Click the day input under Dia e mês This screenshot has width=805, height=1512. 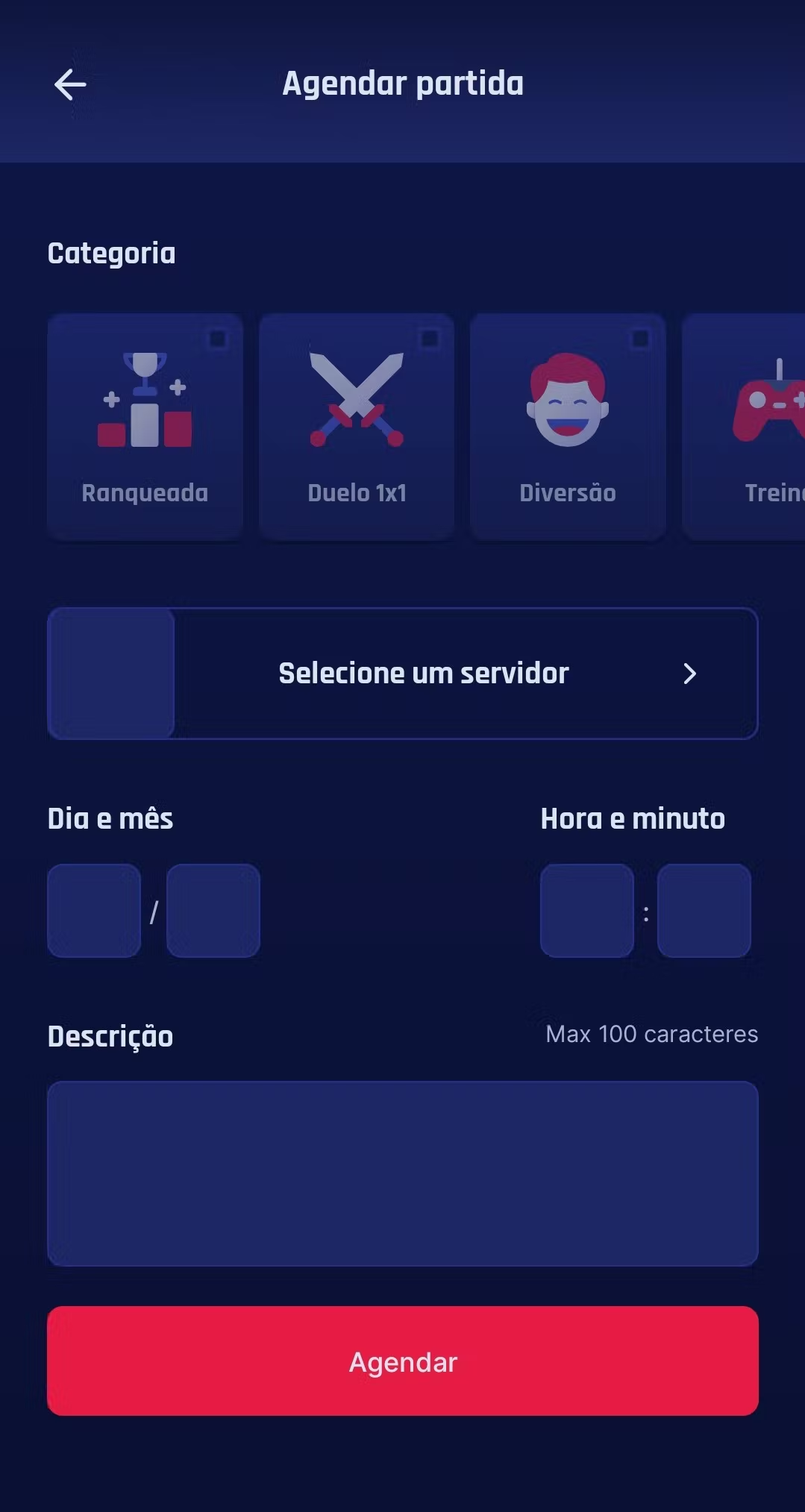[93, 910]
